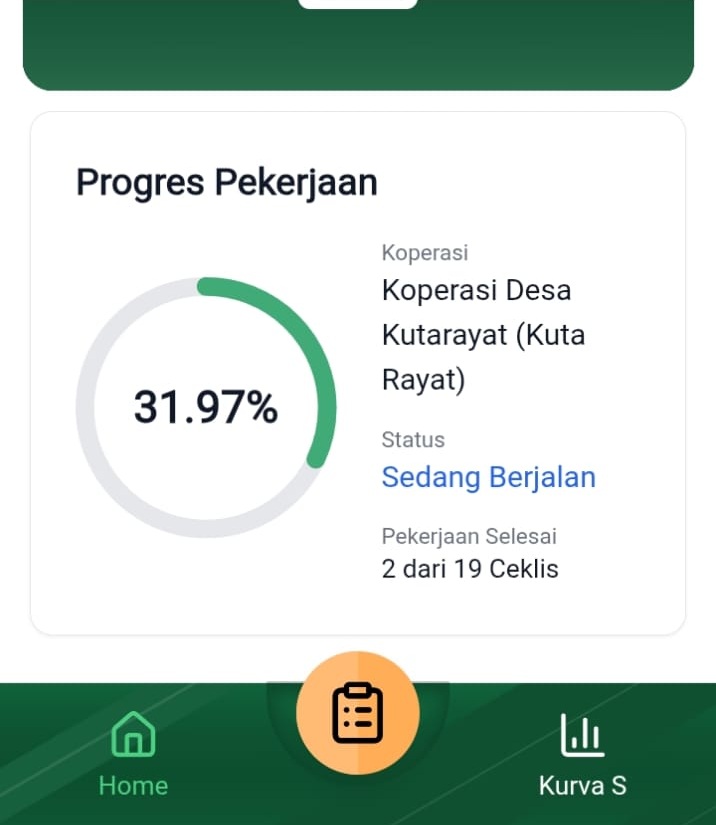Switch to the Home tab
This screenshot has height=825, width=716.
point(133,754)
